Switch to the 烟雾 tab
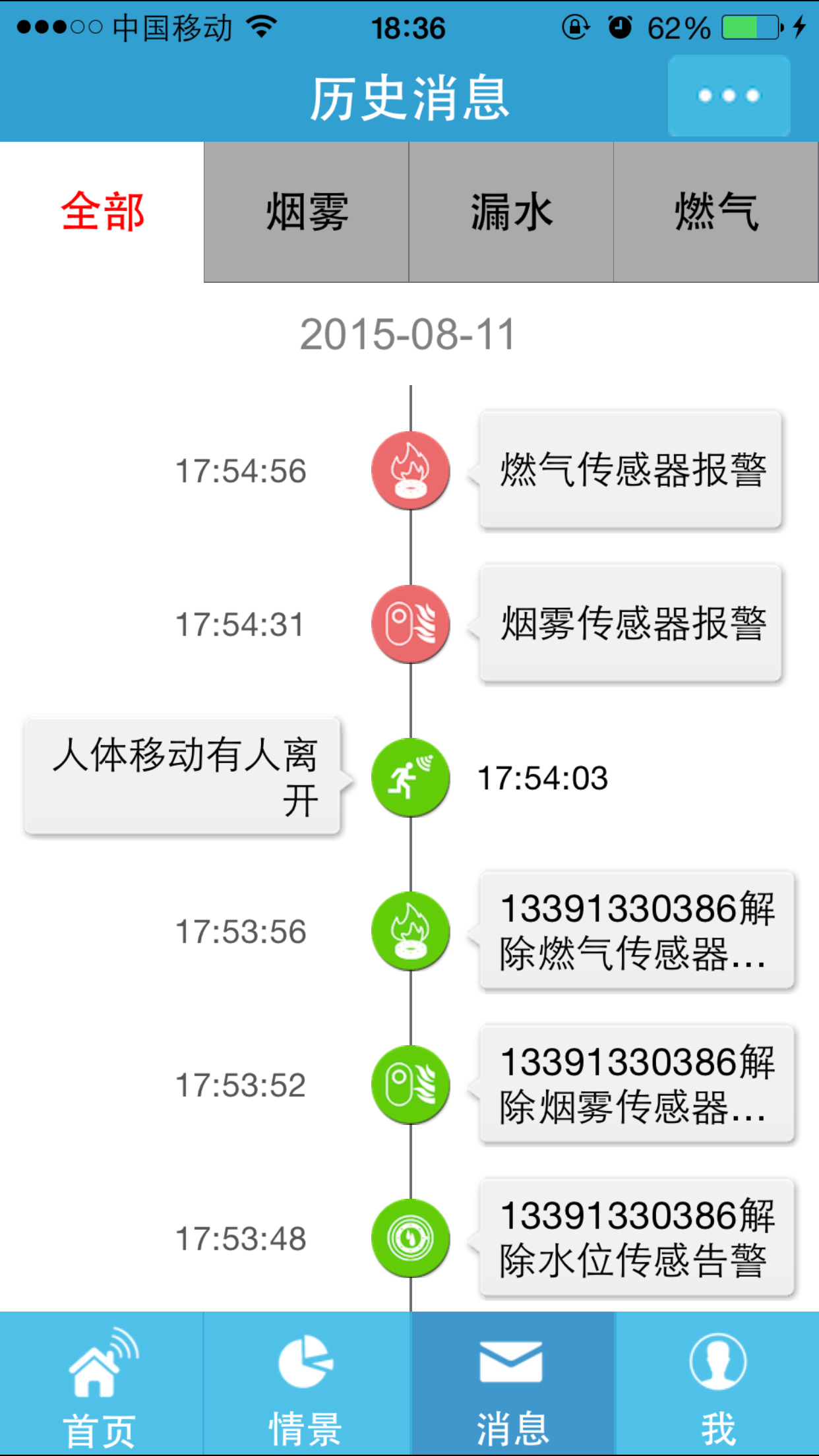The height and width of the screenshot is (1456, 819). coord(307,210)
